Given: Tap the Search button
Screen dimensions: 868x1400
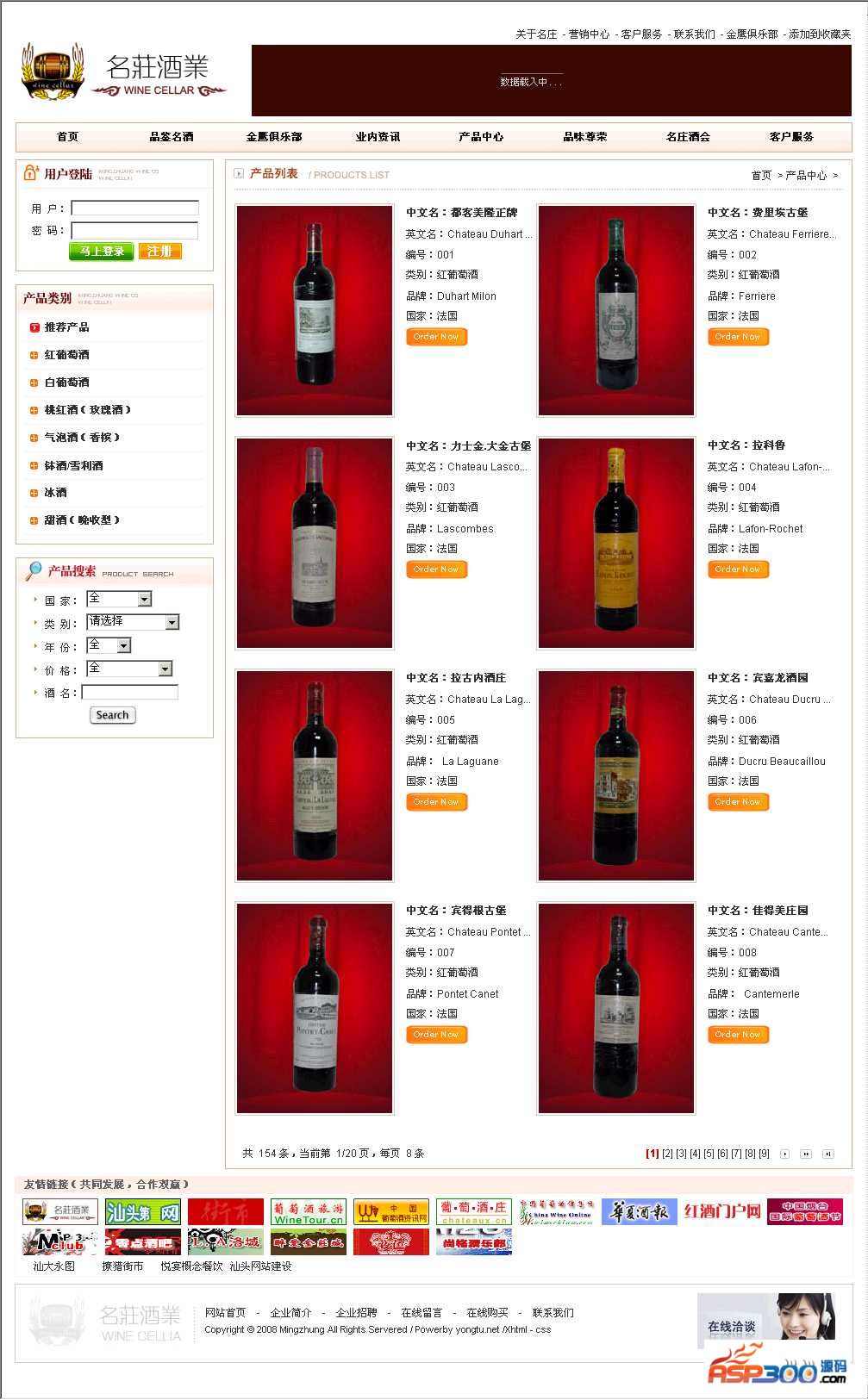Looking at the screenshot, I should pyautogui.click(x=112, y=715).
